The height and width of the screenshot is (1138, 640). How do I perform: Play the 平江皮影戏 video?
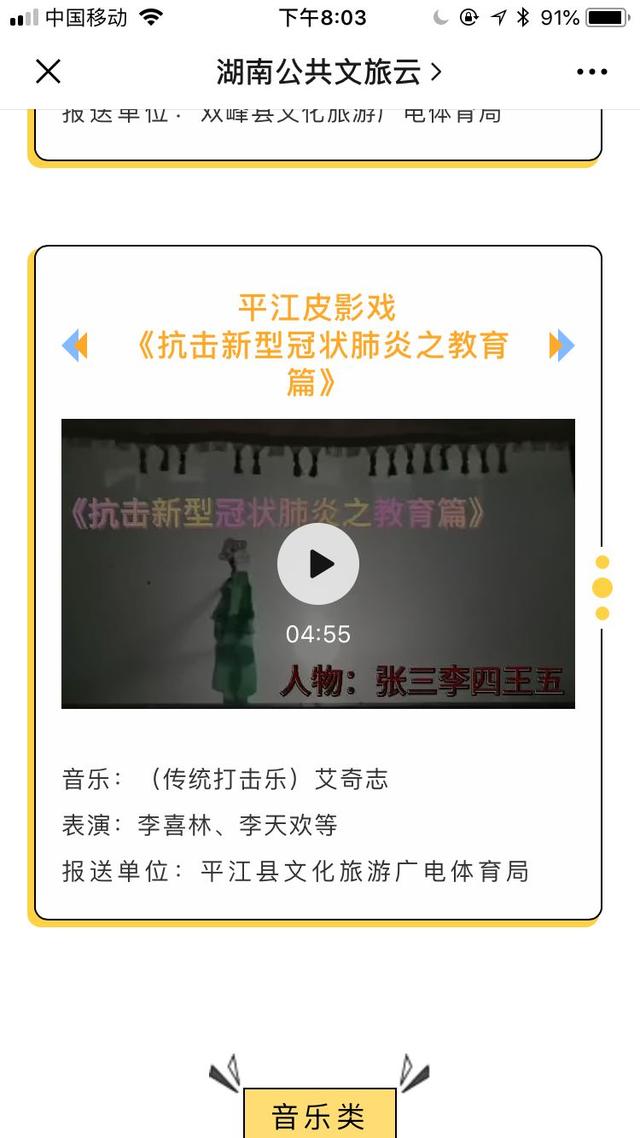(x=318, y=564)
